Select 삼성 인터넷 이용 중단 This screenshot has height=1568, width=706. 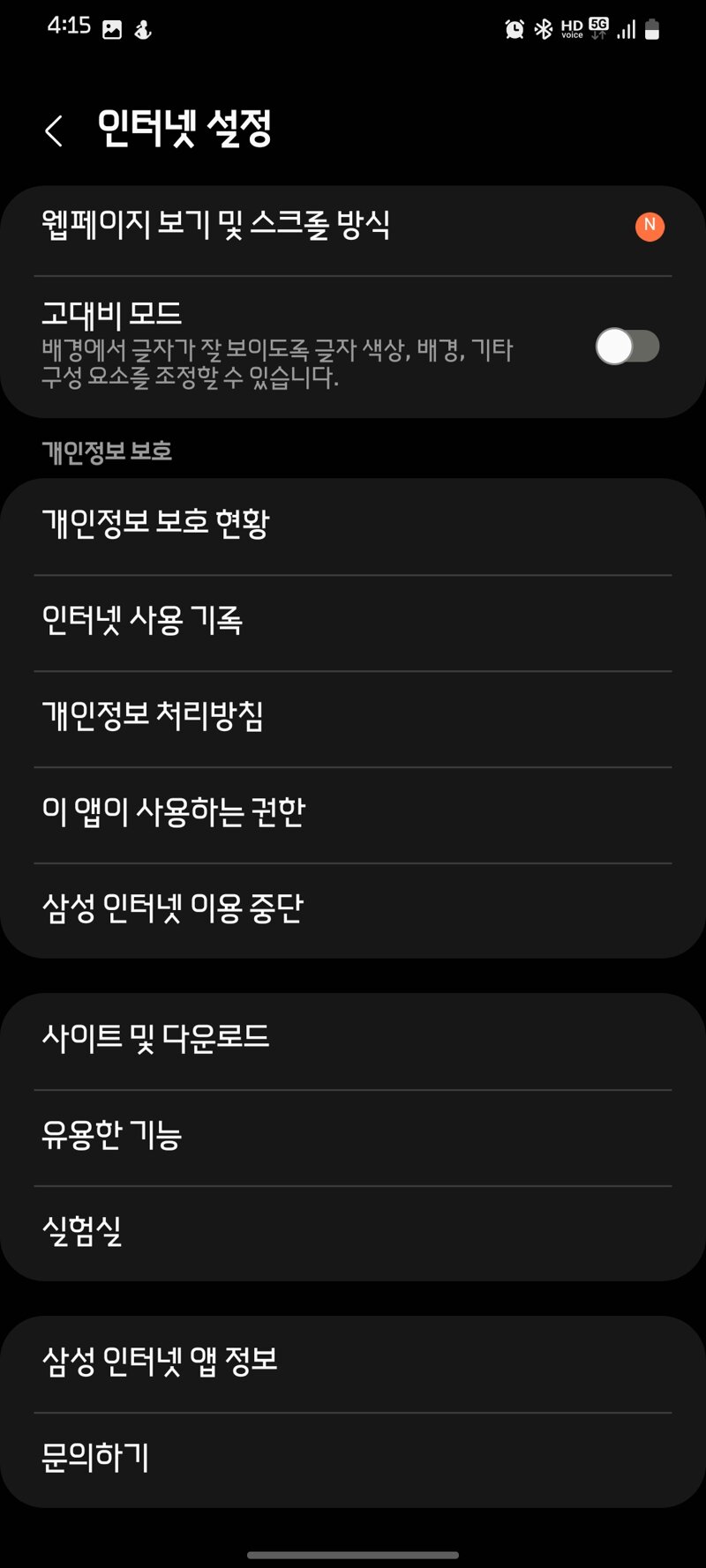(353, 910)
